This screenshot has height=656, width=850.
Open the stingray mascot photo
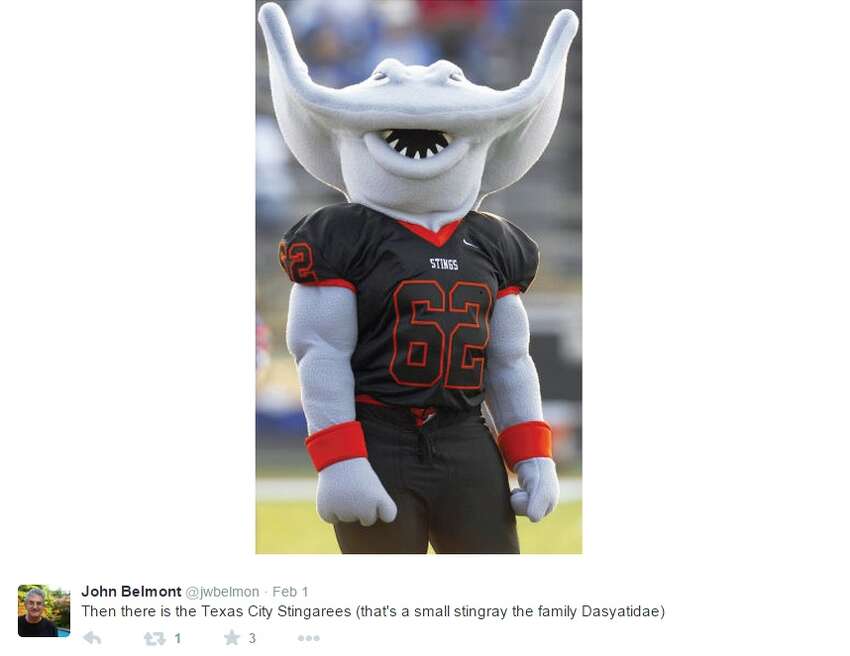pyautogui.click(x=418, y=277)
